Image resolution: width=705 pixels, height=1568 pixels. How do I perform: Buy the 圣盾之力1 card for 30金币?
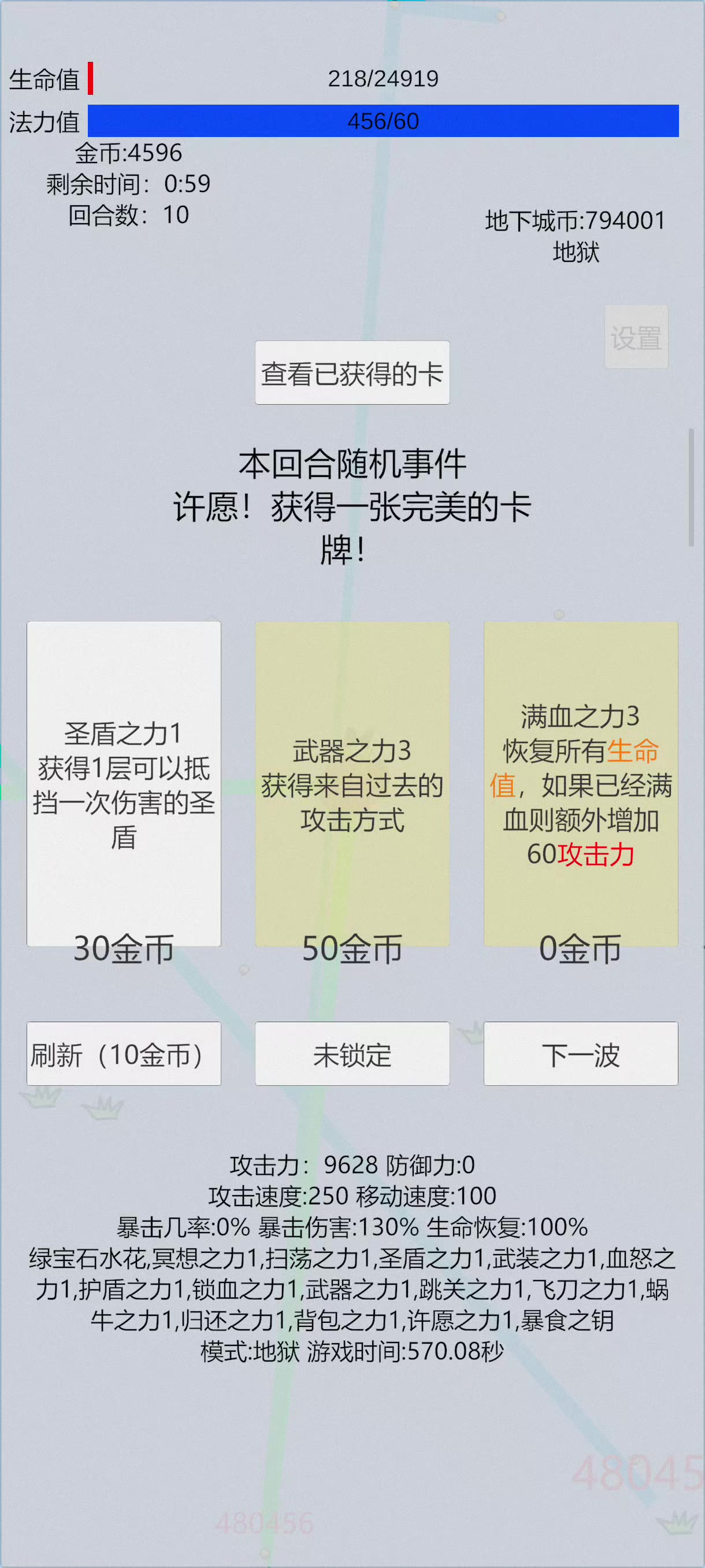(x=124, y=783)
